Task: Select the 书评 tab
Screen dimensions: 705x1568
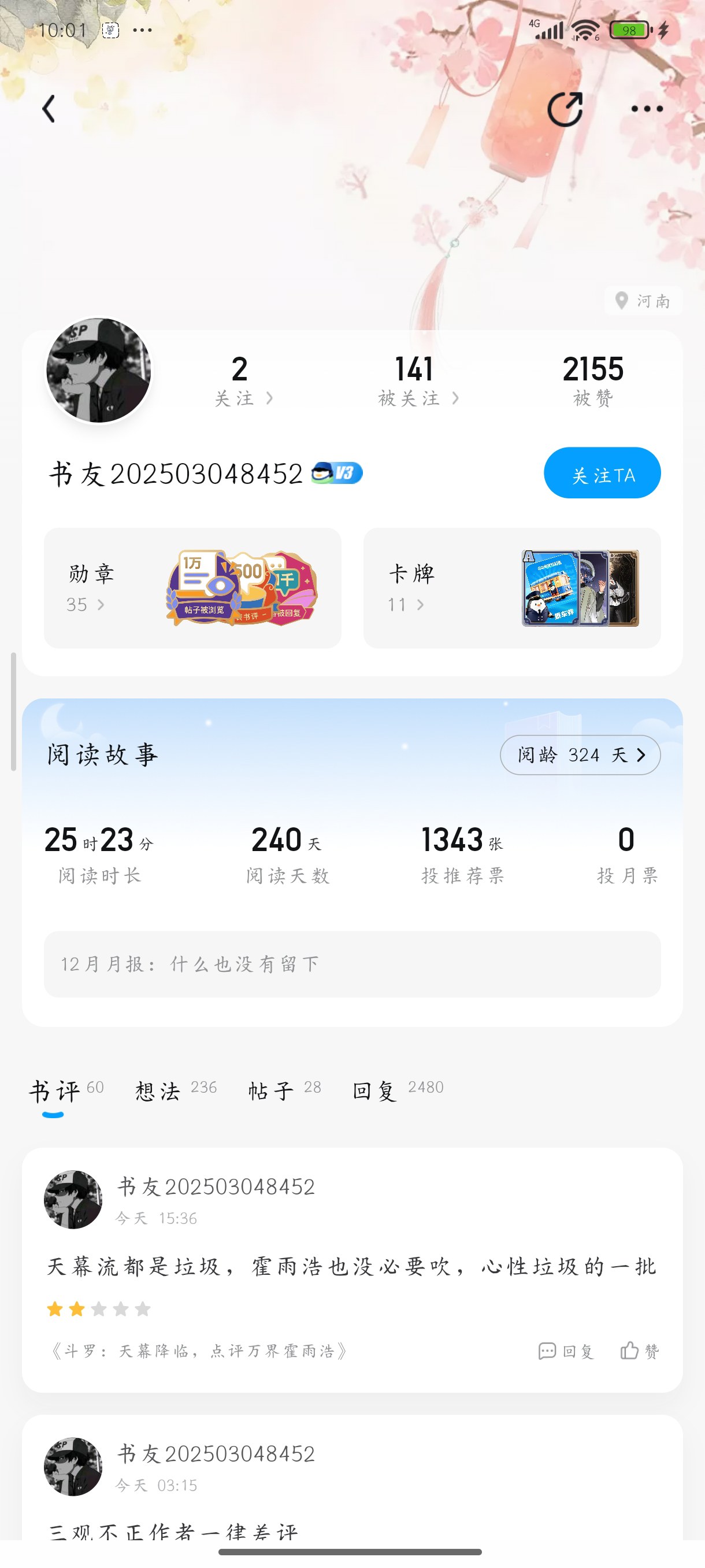Action: coord(65,1090)
